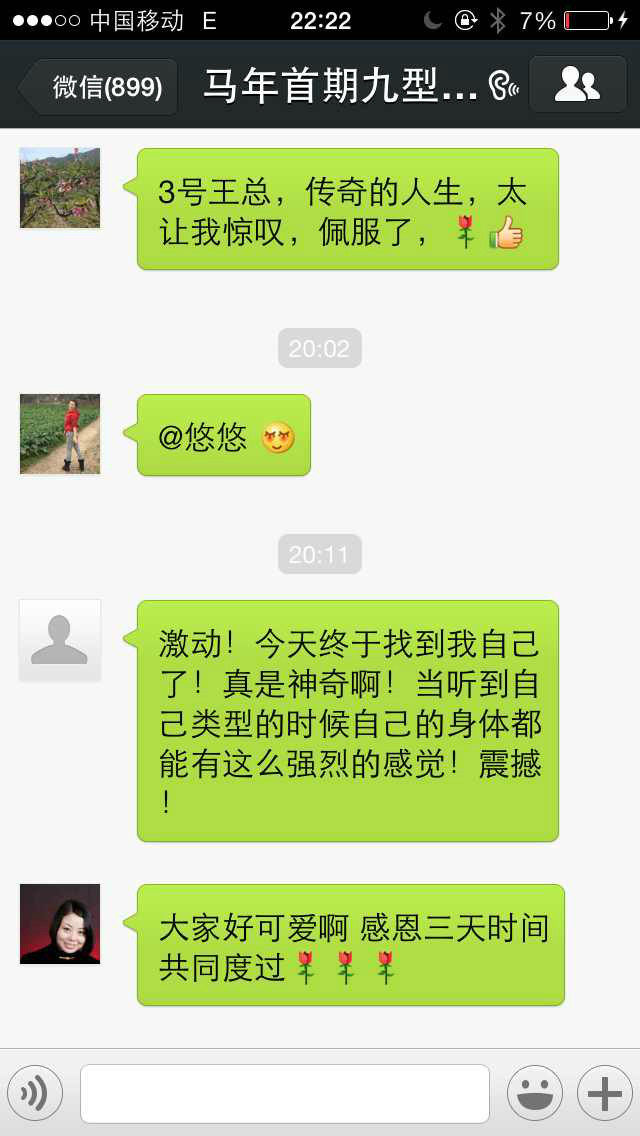Go back to the 微信 chat list
This screenshot has width=640, height=1136.
tap(98, 86)
